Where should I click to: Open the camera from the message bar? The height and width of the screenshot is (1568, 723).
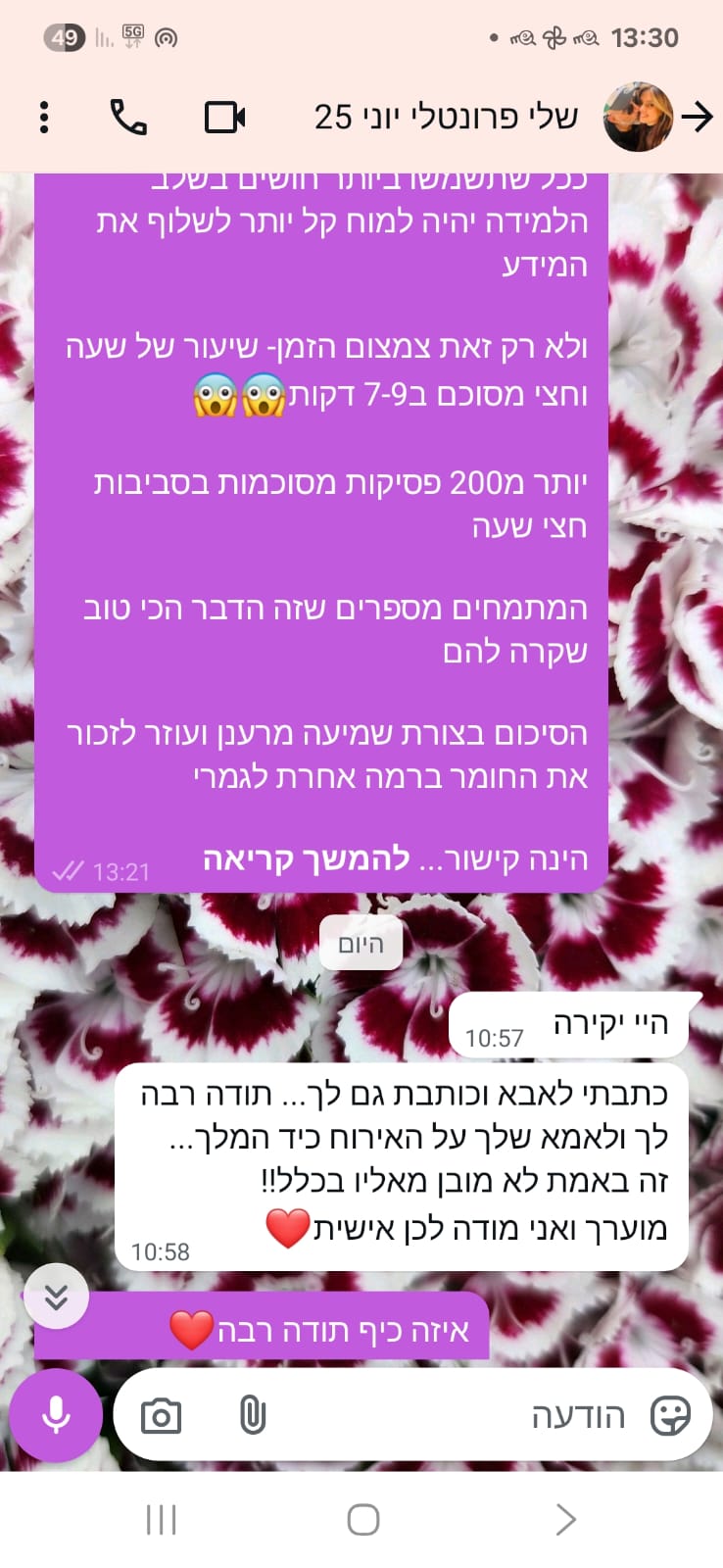[x=161, y=1416]
